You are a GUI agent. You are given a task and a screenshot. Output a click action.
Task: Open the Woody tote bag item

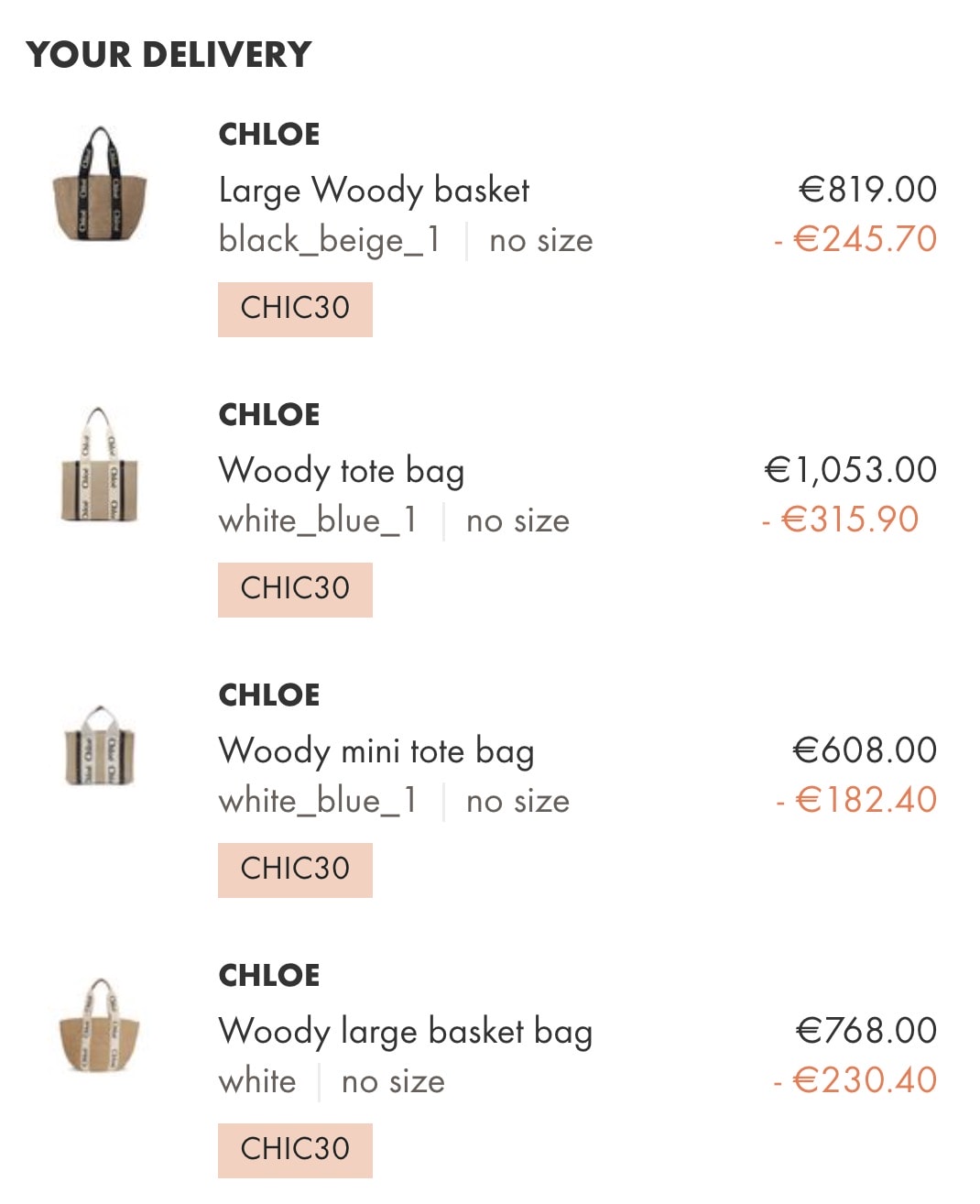tap(341, 471)
